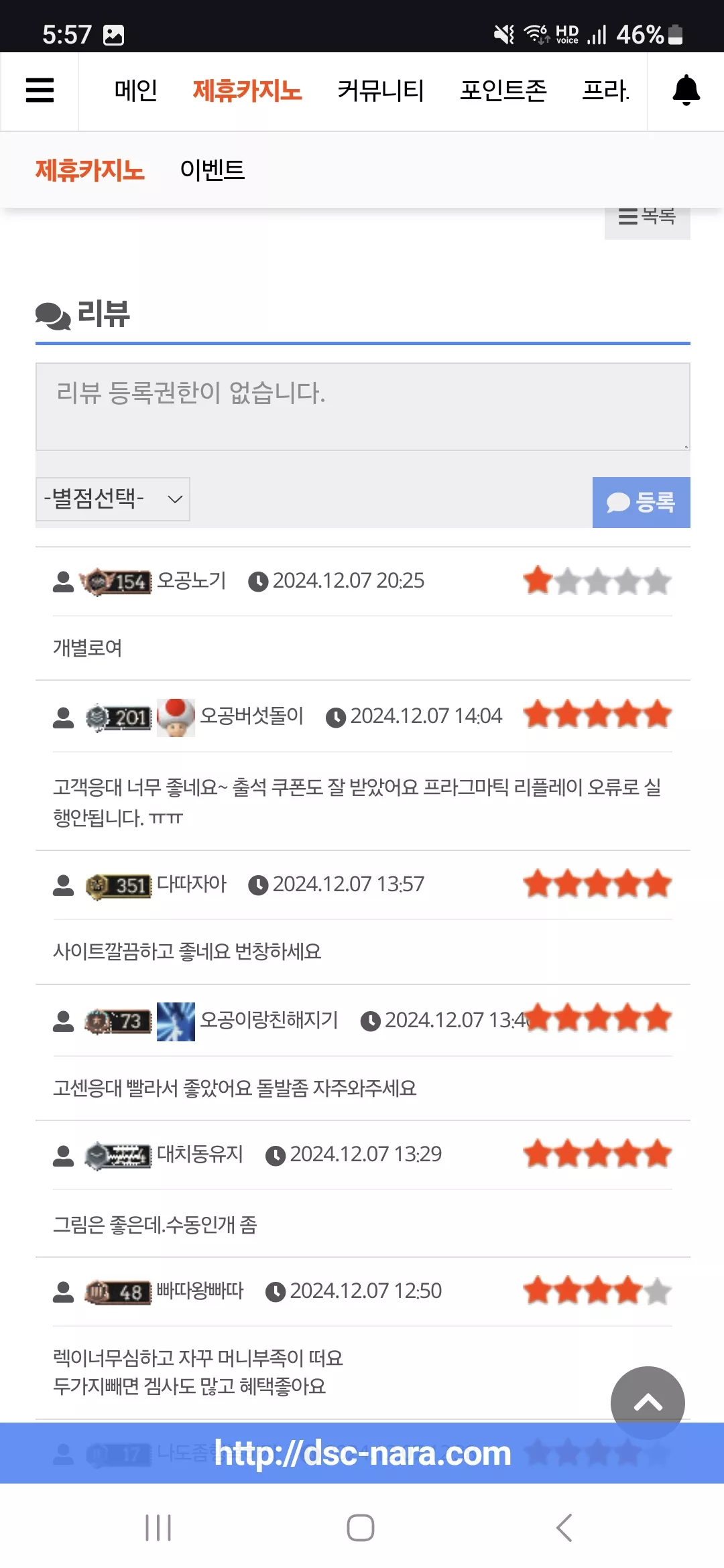724x1568 pixels.
Task: Tap the 제휴카지노 sub-tab
Action: [90, 170]
